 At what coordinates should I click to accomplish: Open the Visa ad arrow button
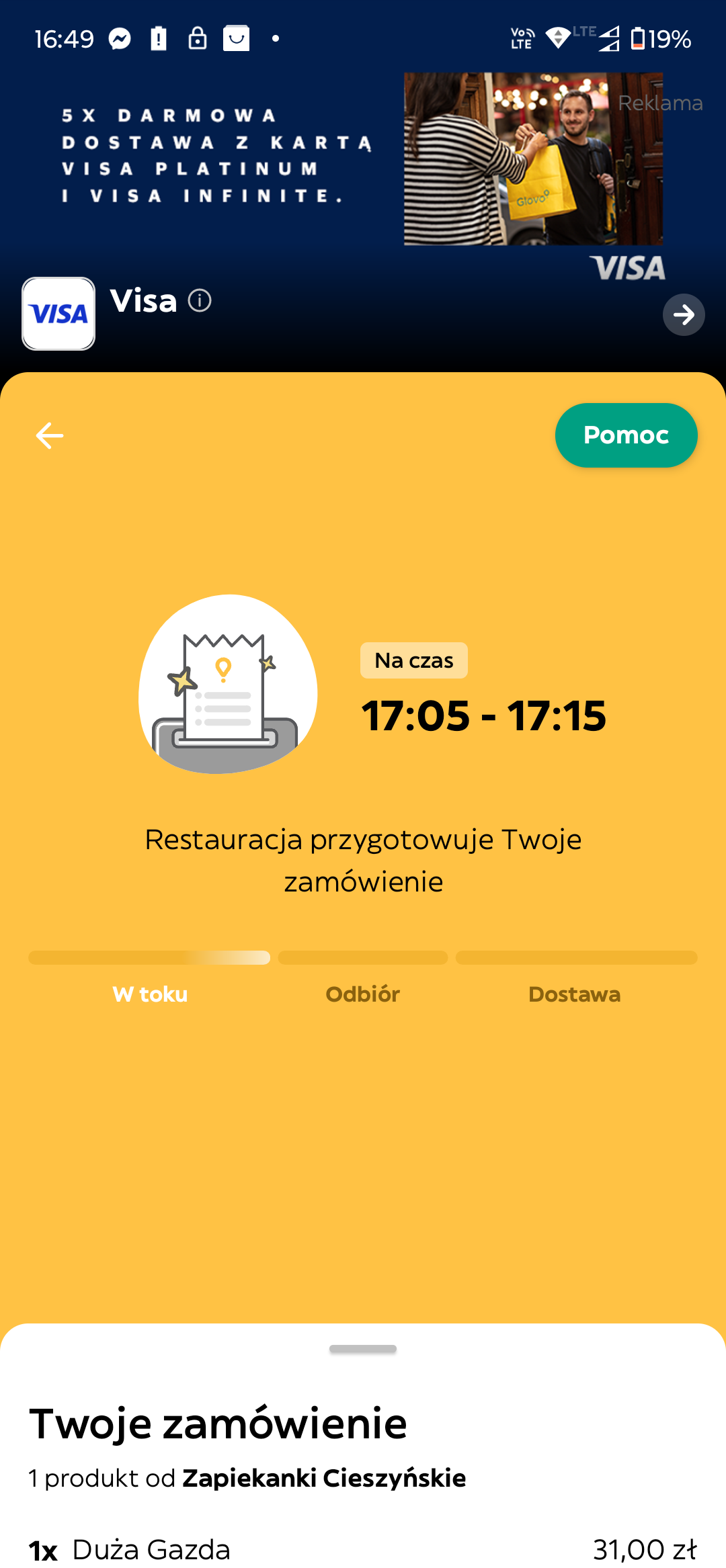coord(683,314)
